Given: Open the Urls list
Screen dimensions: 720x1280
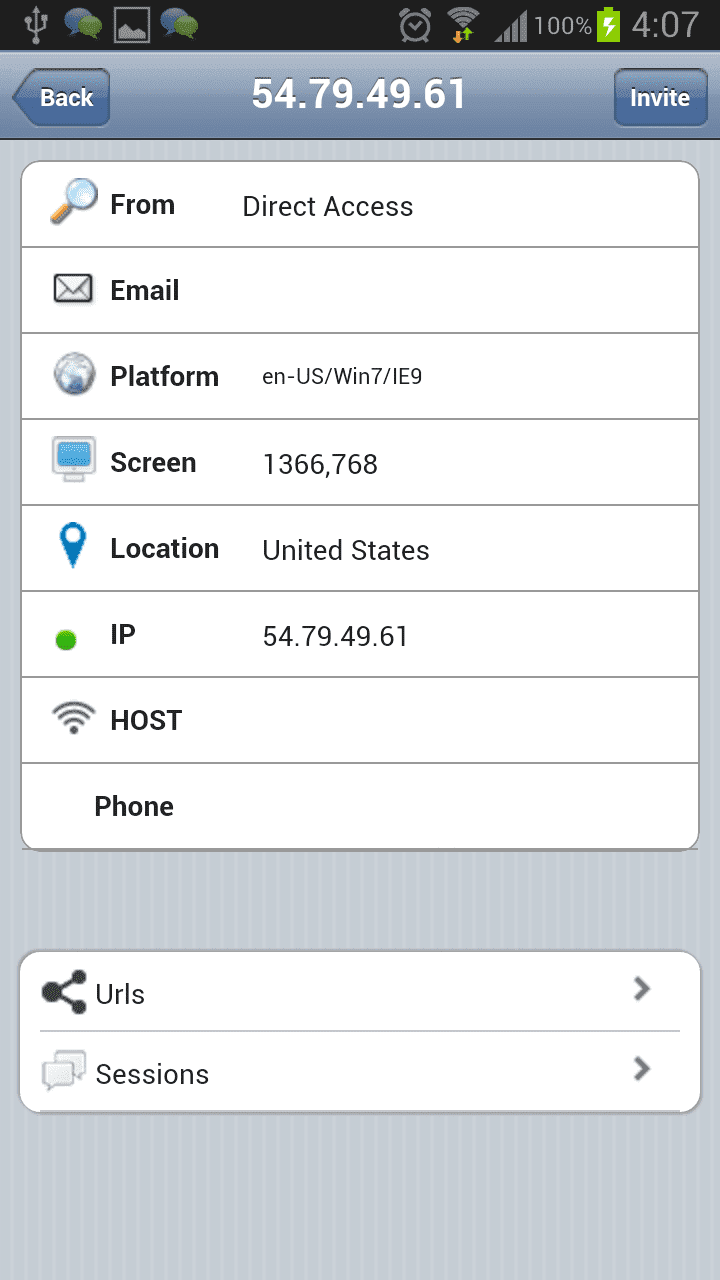Looking at the screenshot, I should tap(360, 993).
